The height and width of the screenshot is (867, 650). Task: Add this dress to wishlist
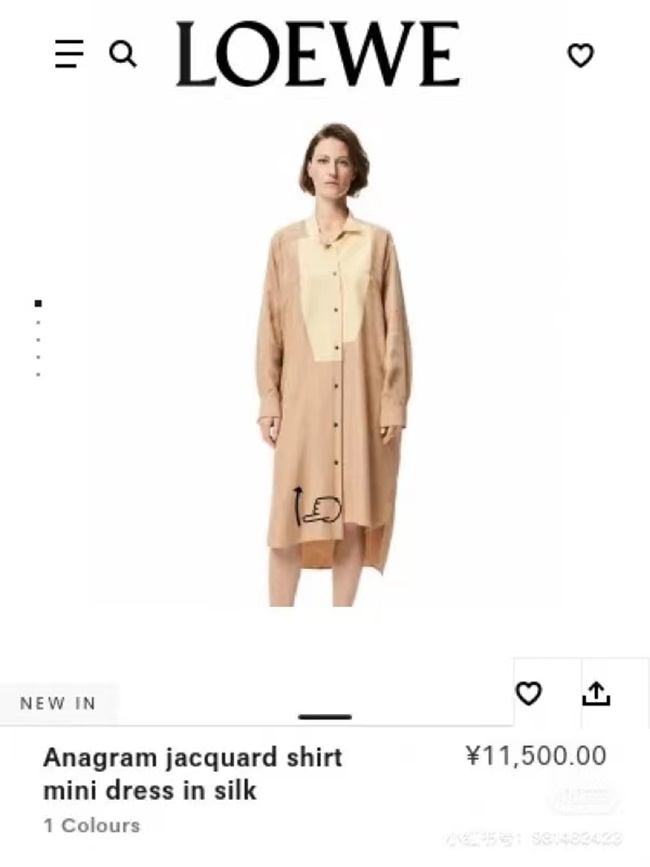coord(528,692)
